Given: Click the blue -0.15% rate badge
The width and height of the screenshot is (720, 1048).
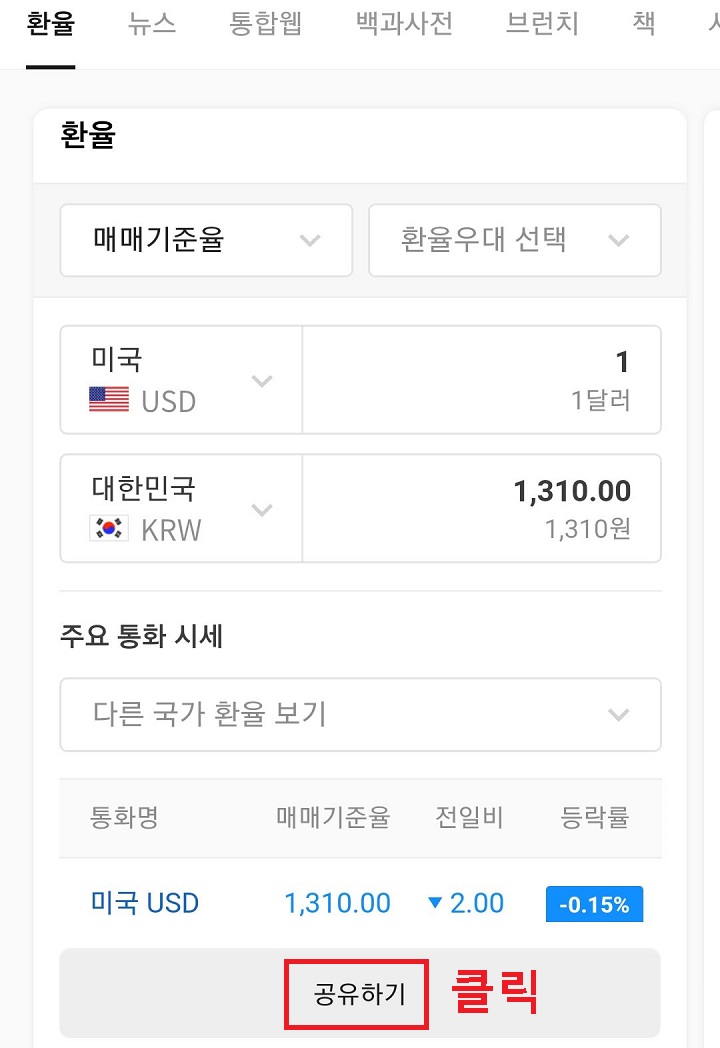Looking at the screenshot, I should (594, 903).
